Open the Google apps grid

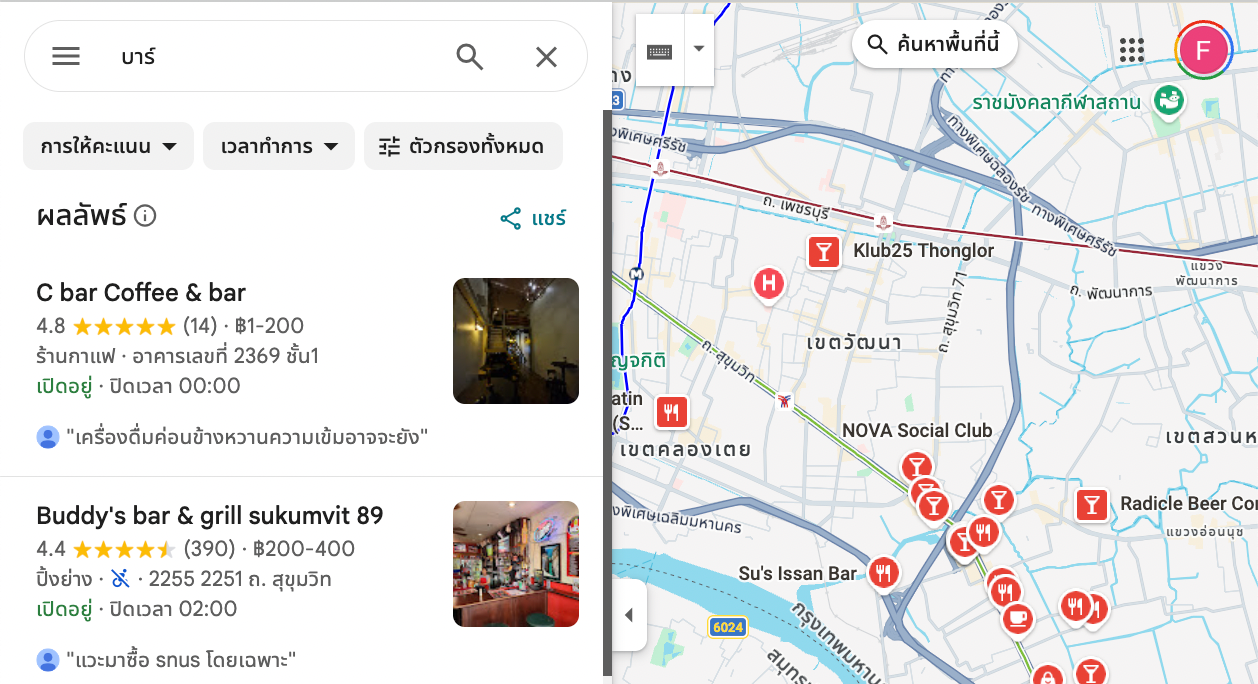click(x=1132, y=50)
